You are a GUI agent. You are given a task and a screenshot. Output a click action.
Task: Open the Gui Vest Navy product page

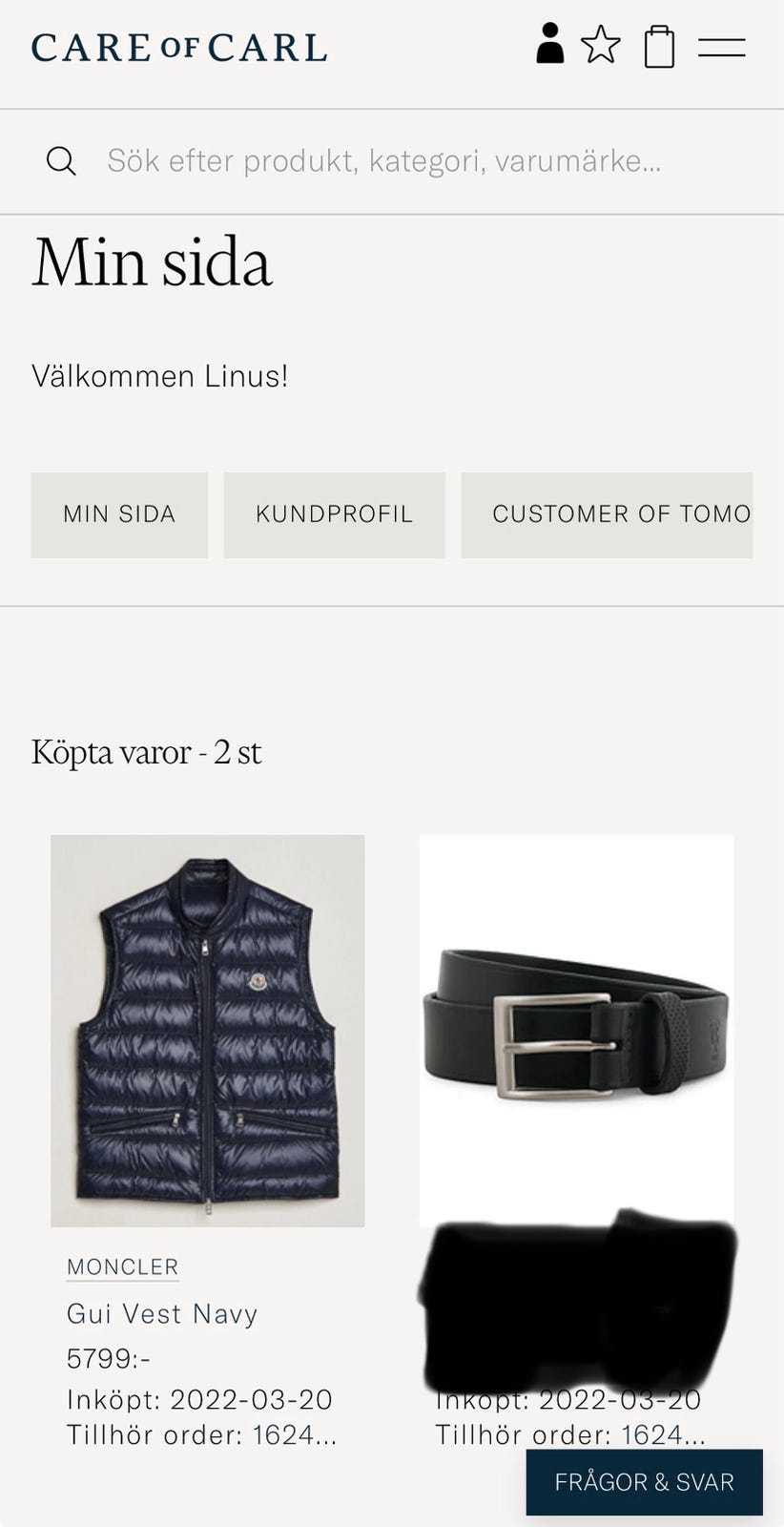161,1313
